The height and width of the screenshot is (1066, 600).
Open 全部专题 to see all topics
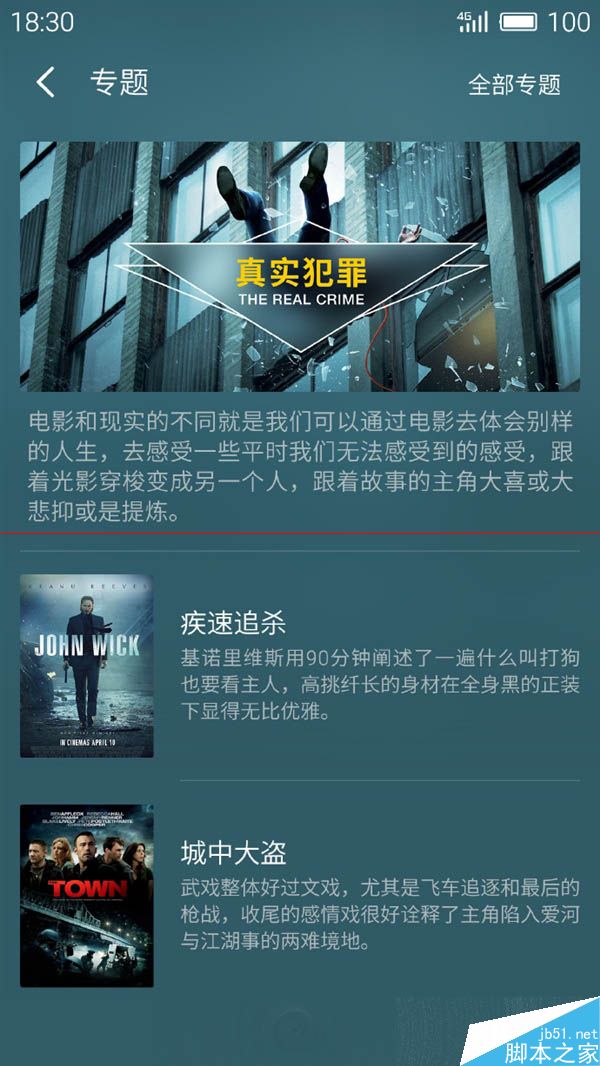(x=514, y=84)
